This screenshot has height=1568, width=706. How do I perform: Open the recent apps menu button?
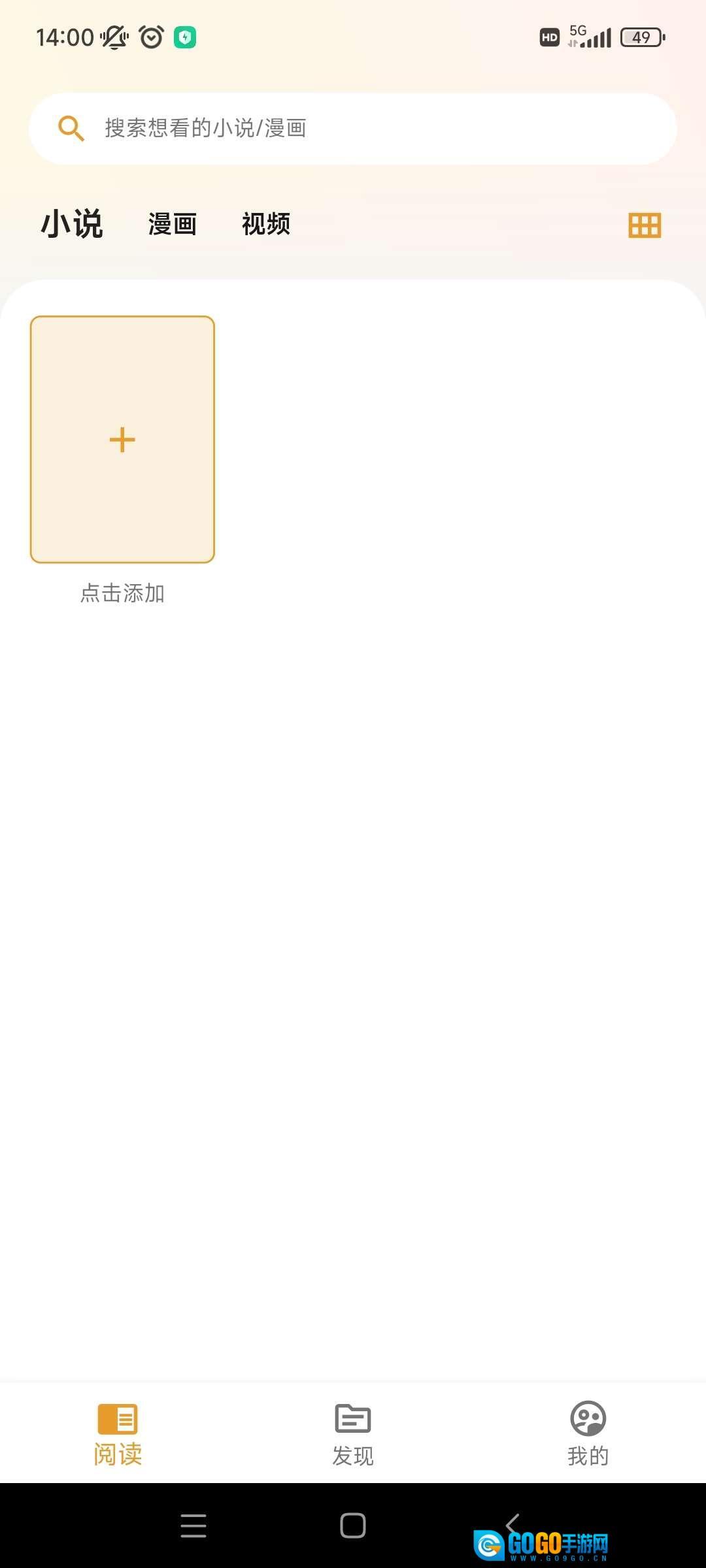[x=193, y=1526]
